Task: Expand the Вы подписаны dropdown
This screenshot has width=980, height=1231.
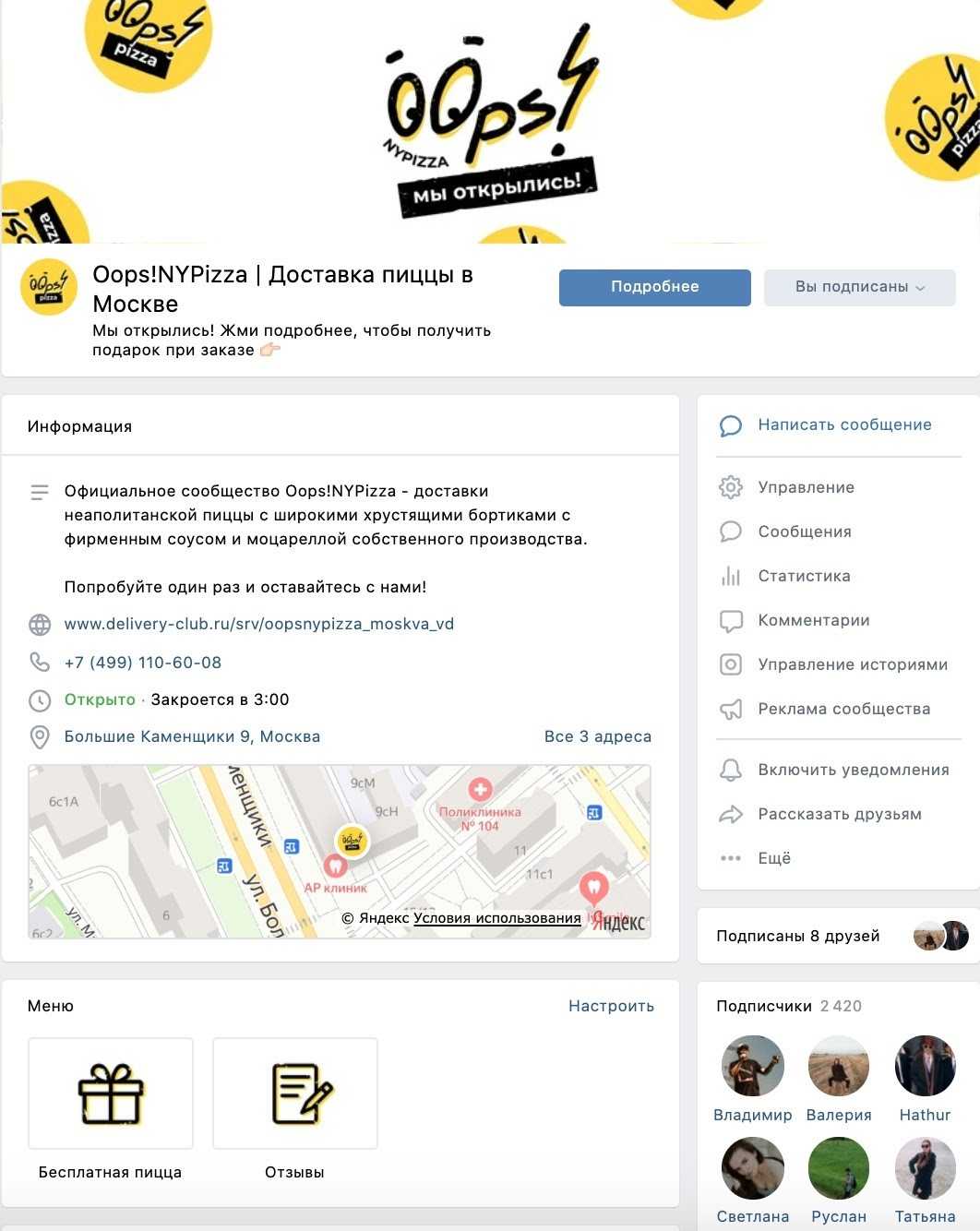Action: (859, 287)
